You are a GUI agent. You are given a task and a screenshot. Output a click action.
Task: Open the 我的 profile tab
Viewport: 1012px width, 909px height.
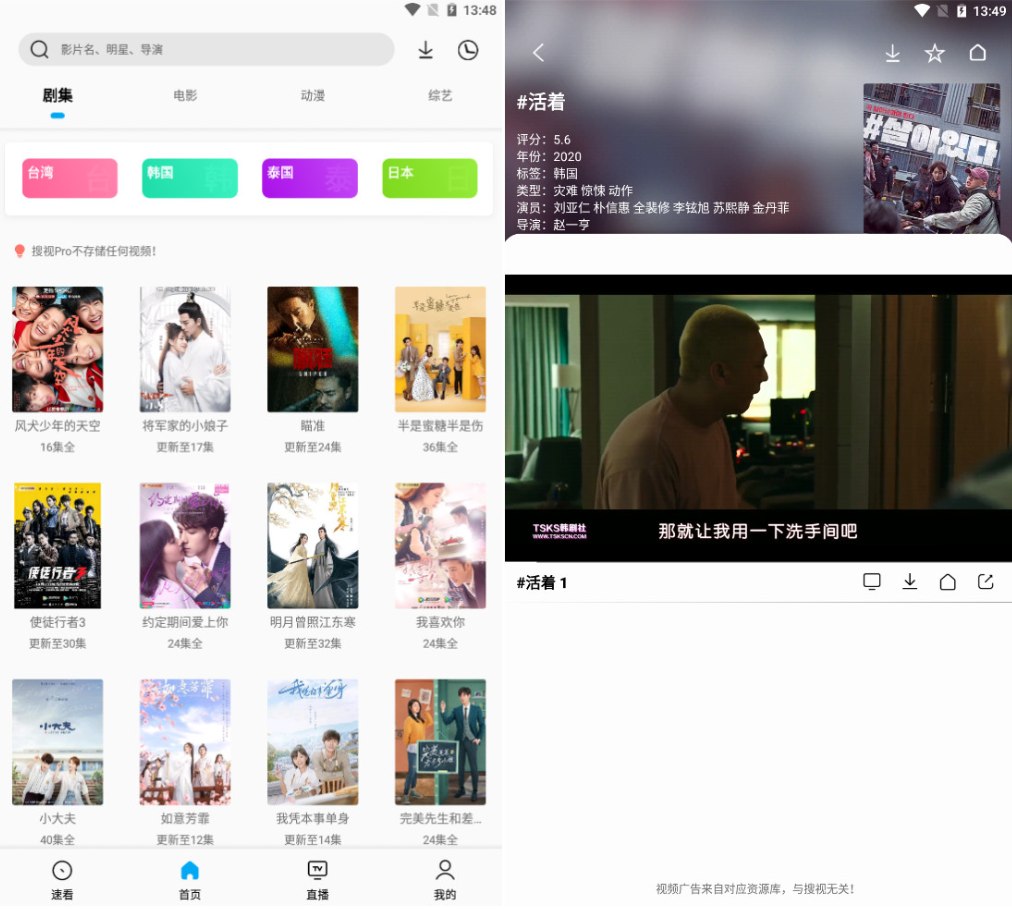point(445,878)
